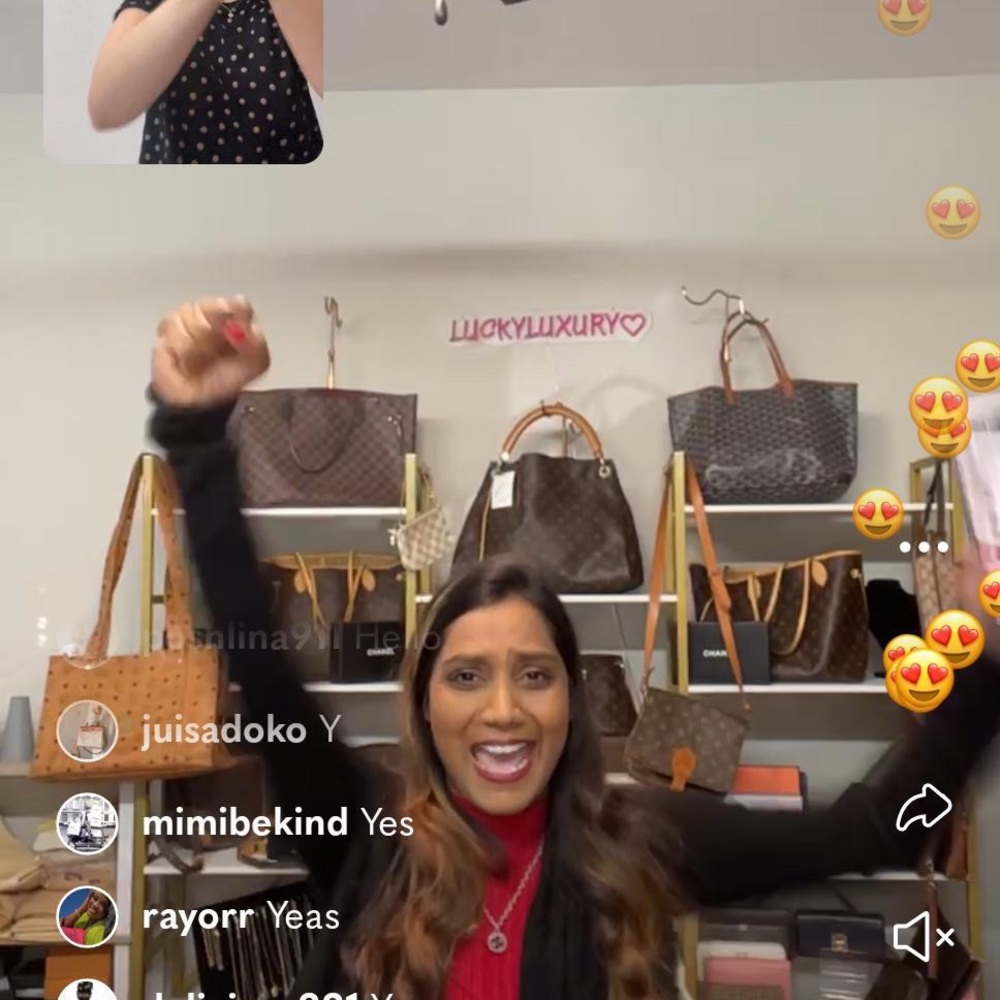Open juisadoko's profile from comment
This screenshot has height=1000, width=1000.
point(87,730)
